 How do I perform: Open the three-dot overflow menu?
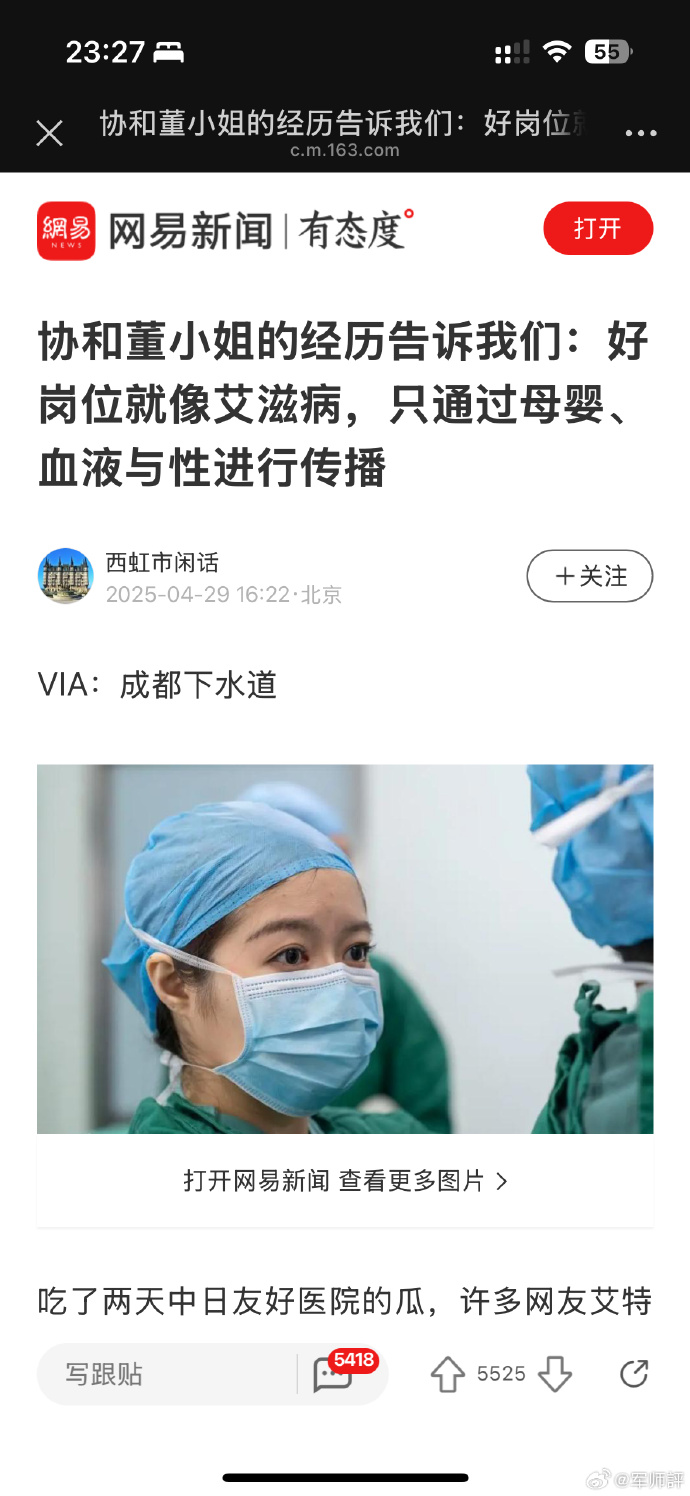point(640,133)
